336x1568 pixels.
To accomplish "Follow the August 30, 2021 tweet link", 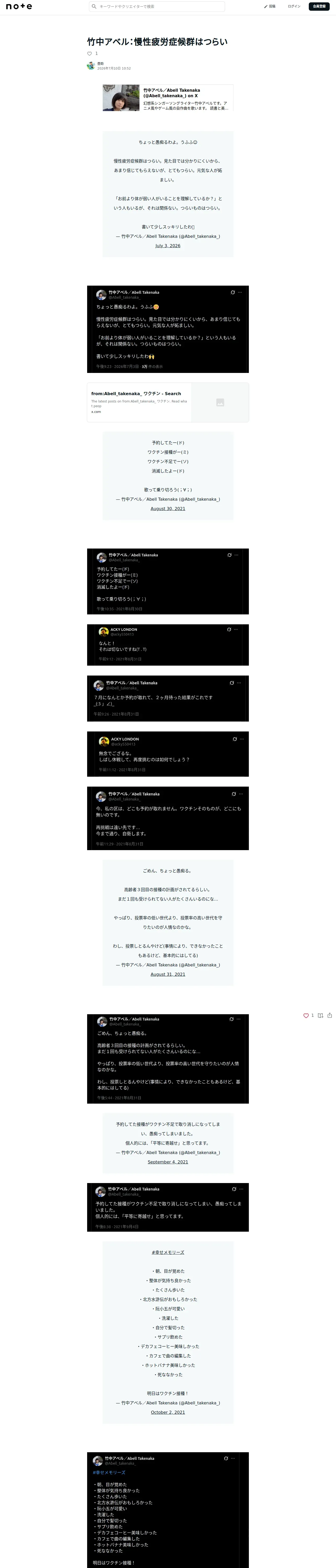I will tap(168, 508).
